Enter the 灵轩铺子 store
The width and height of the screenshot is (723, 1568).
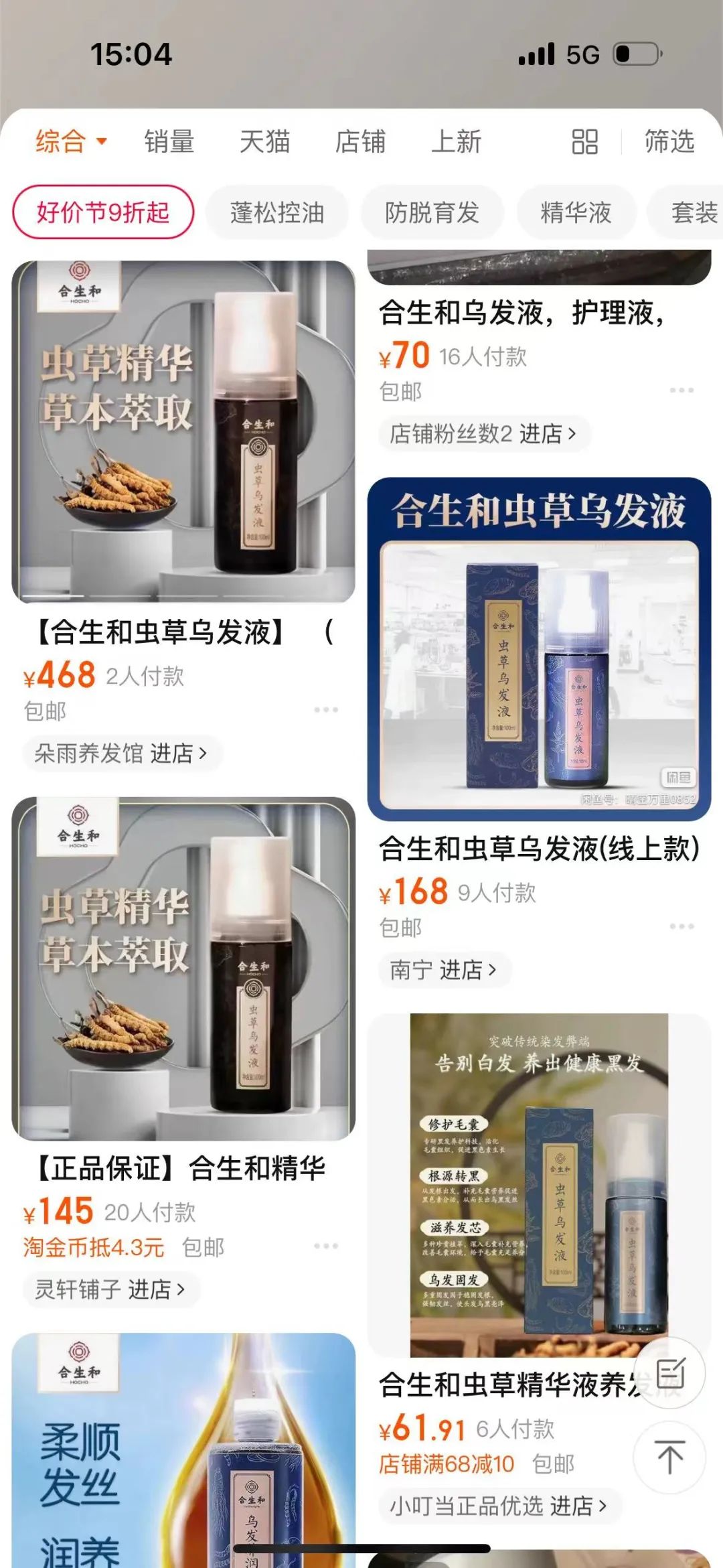click(110, 1289)
